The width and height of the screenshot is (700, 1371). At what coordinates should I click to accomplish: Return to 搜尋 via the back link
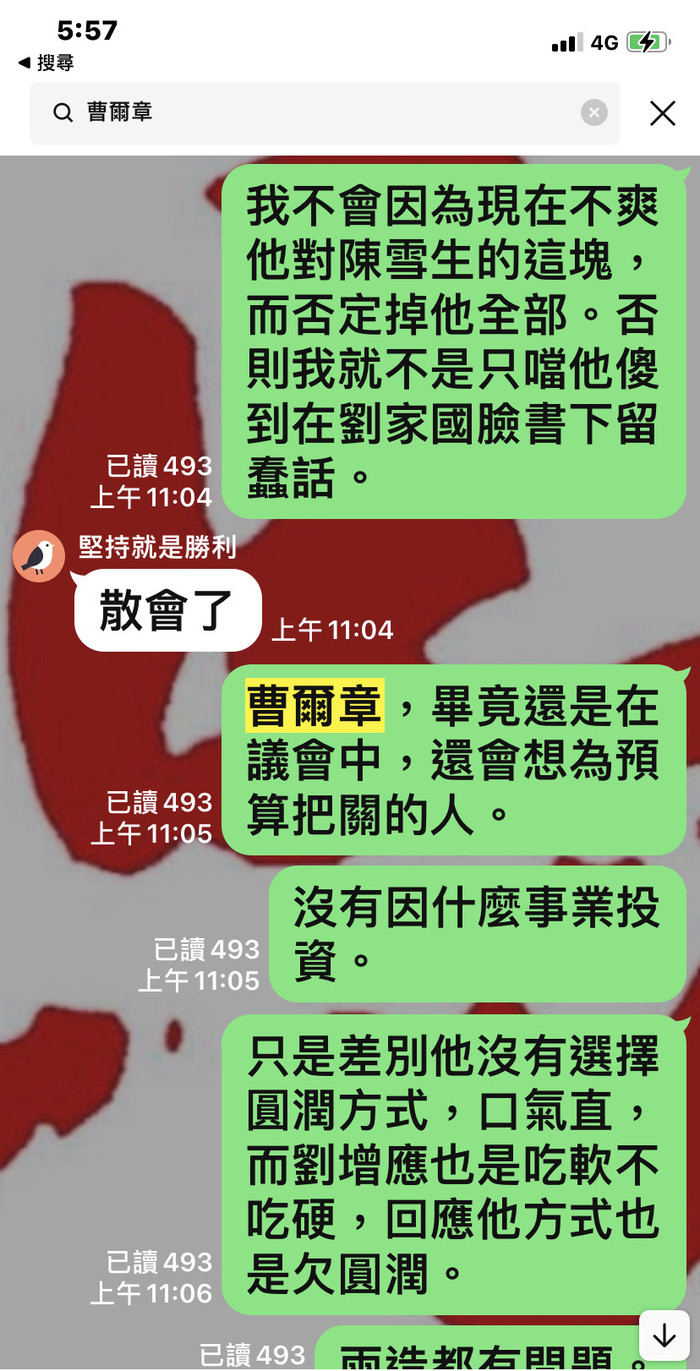(x=46, y=63)
